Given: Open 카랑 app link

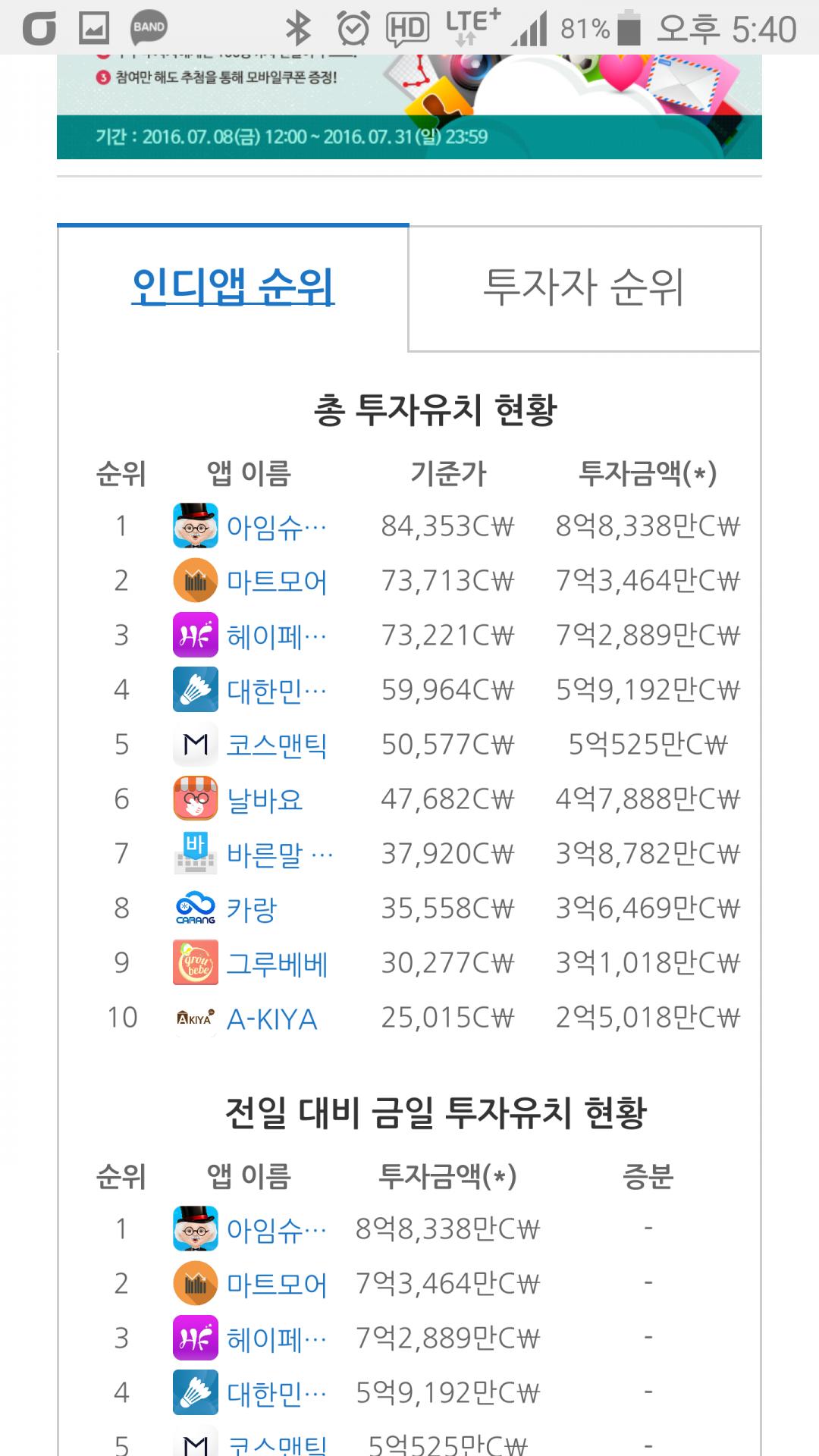Looking at the screenshot, I should point(252,909).
